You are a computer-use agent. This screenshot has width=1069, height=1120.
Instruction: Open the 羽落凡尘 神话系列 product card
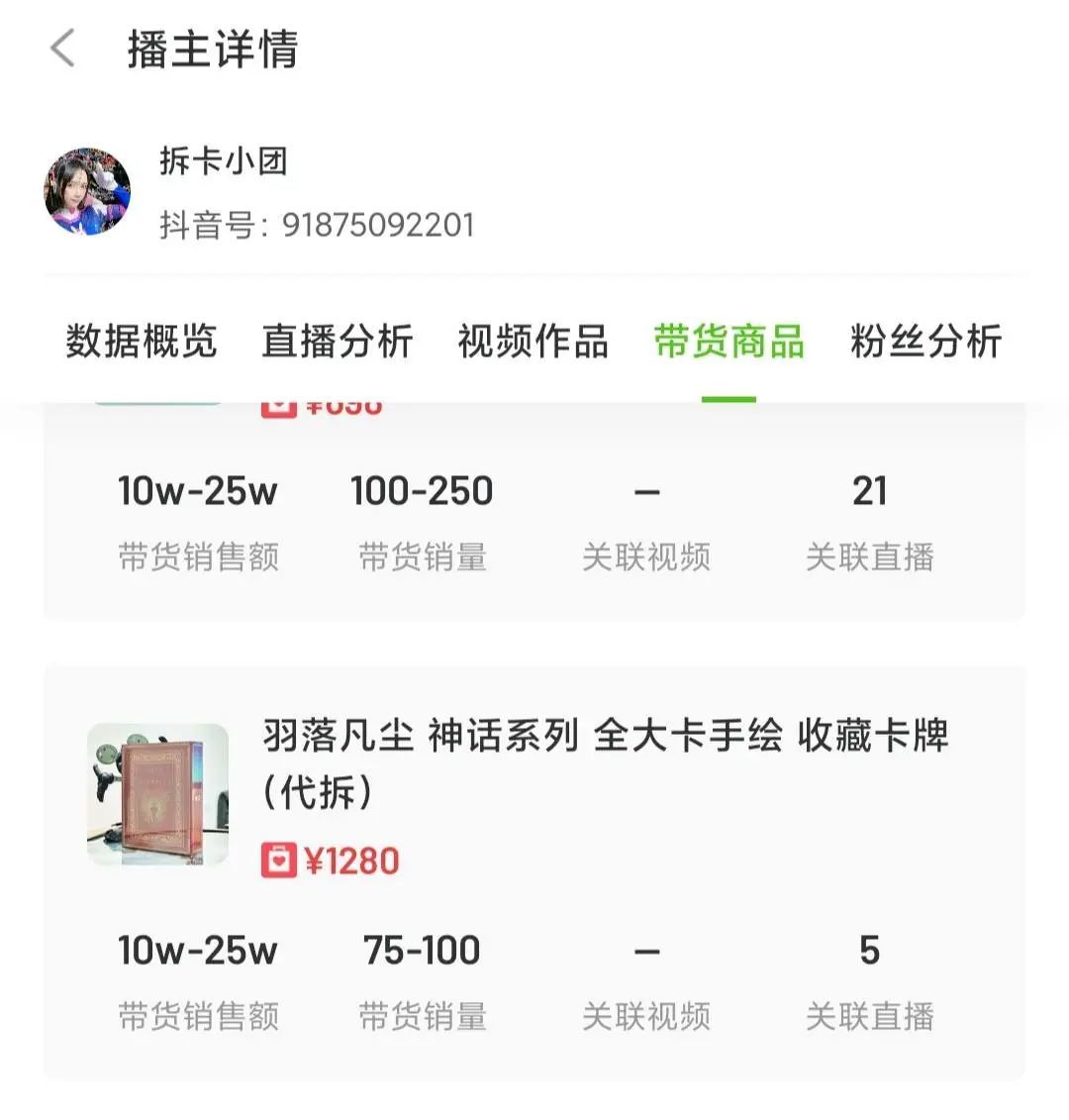pos(604,763)
